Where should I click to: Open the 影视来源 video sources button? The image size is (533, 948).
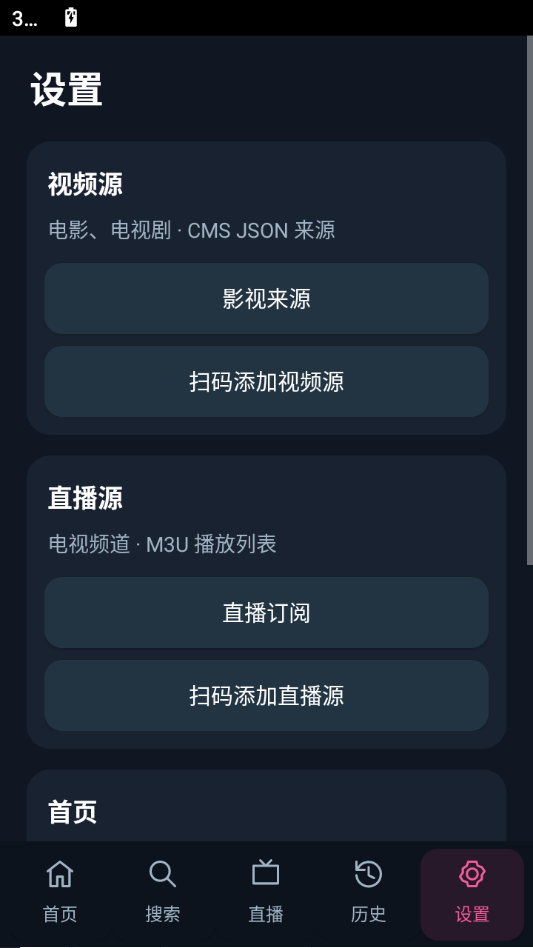[x=266, y=298]
